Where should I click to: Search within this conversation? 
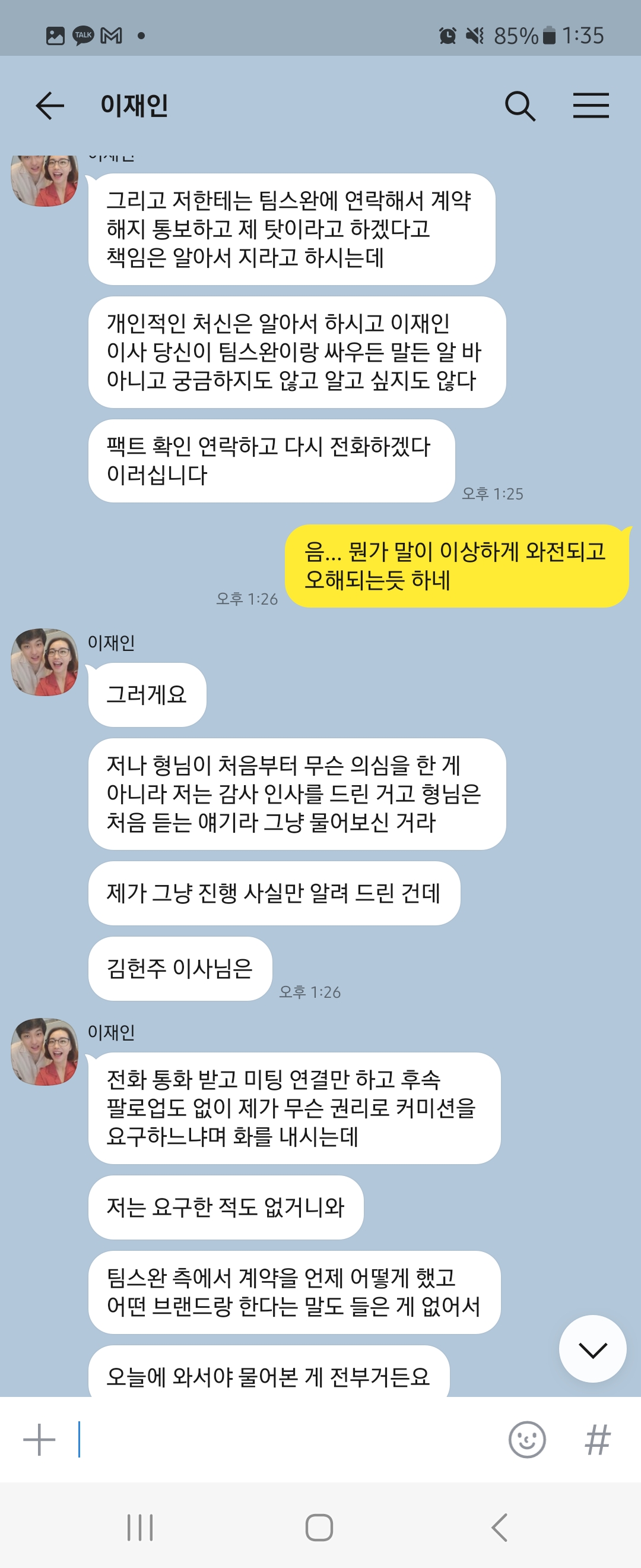[520, 106]
